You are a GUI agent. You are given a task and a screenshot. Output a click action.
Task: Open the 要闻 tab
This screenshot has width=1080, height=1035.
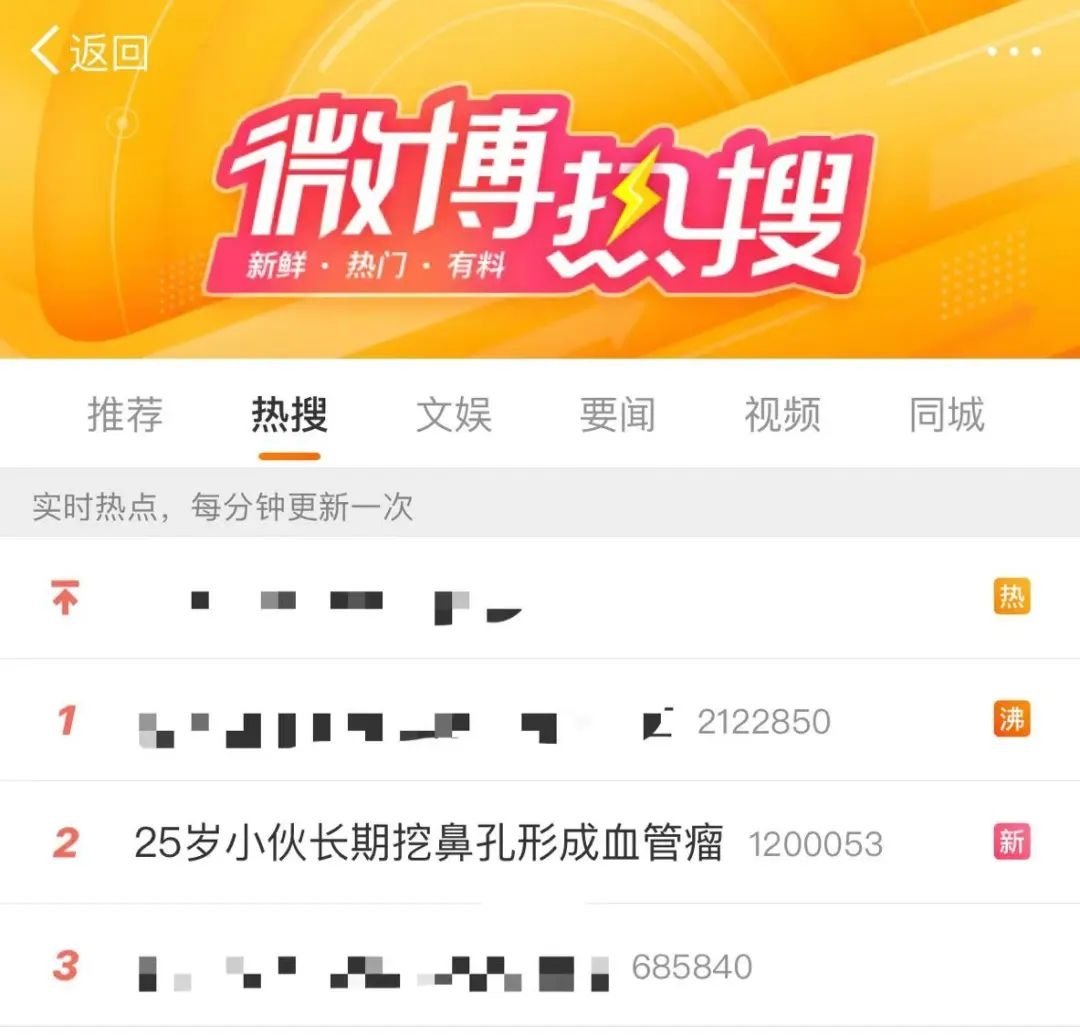click(618, 415)
